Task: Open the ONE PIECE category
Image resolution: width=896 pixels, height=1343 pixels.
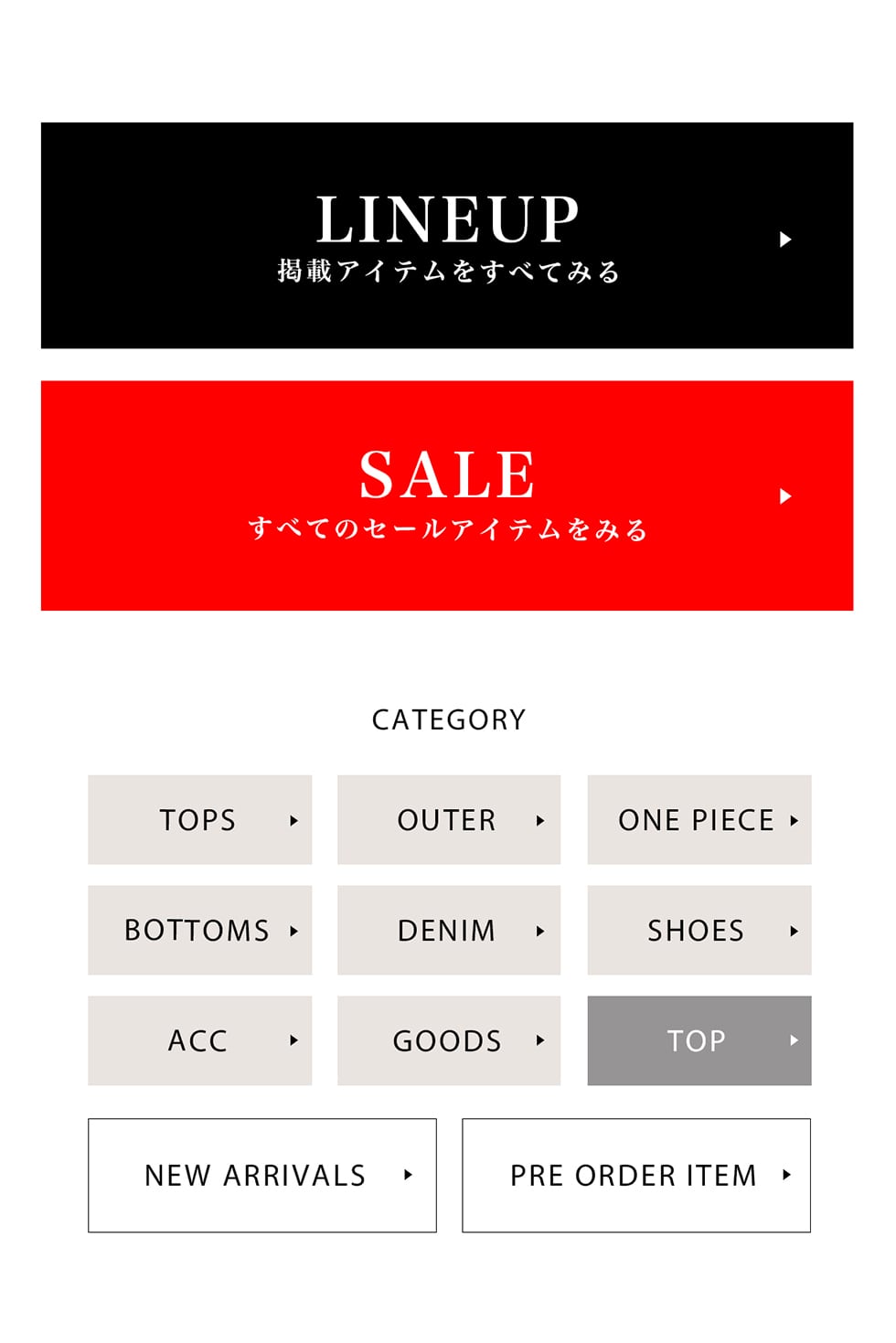Action: tap(699, 820)
